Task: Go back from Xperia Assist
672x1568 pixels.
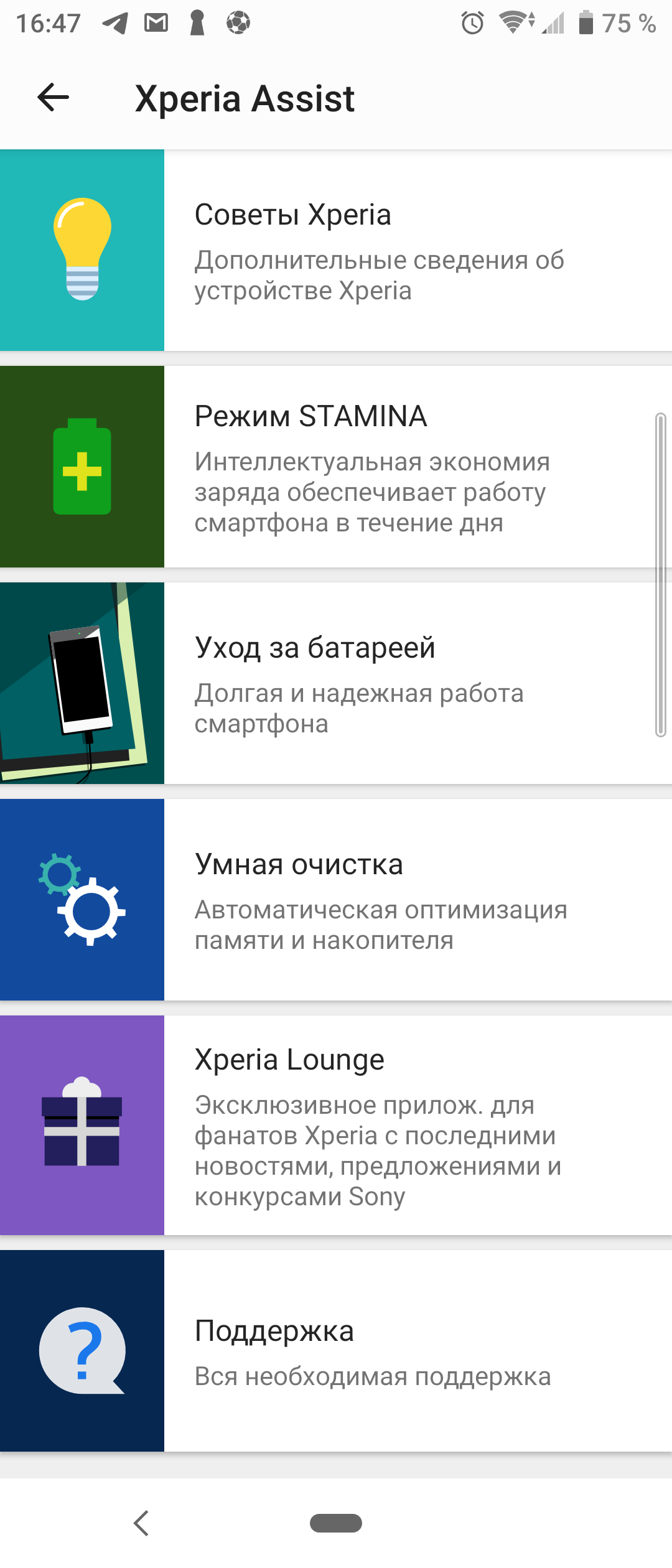Action: [x=53, y=98]
